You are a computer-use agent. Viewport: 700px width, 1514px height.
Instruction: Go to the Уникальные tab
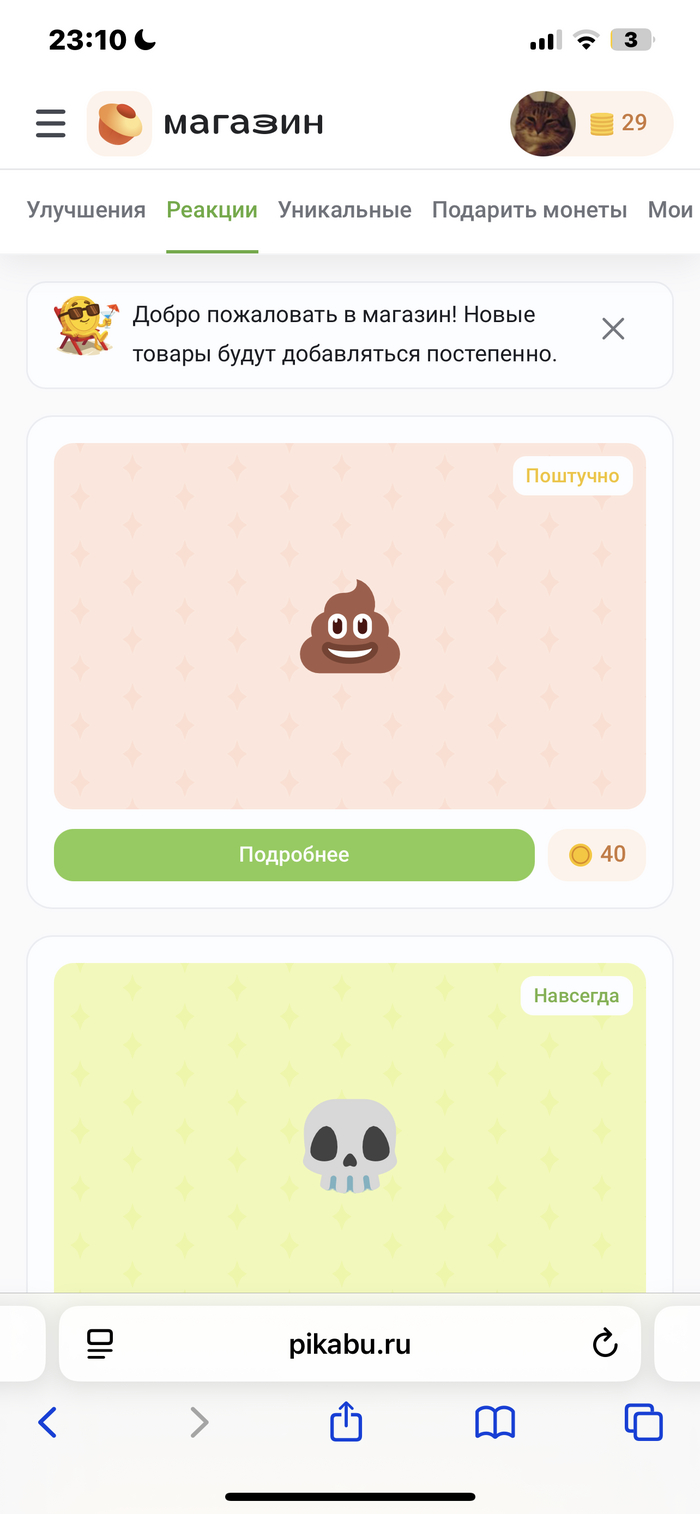[345, 210]
